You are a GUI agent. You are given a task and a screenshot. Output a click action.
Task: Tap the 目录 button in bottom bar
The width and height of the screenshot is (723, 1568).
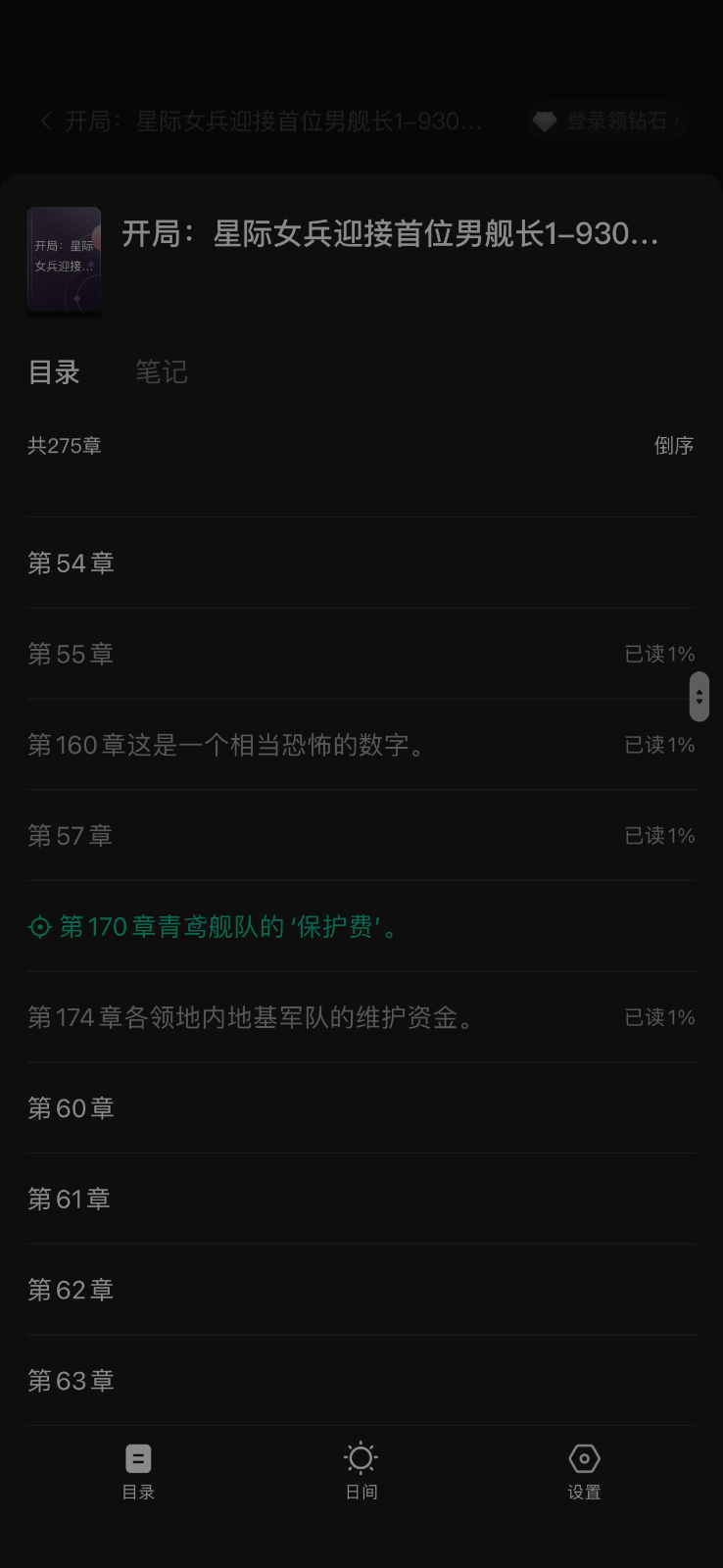[x=138, y=1471]
